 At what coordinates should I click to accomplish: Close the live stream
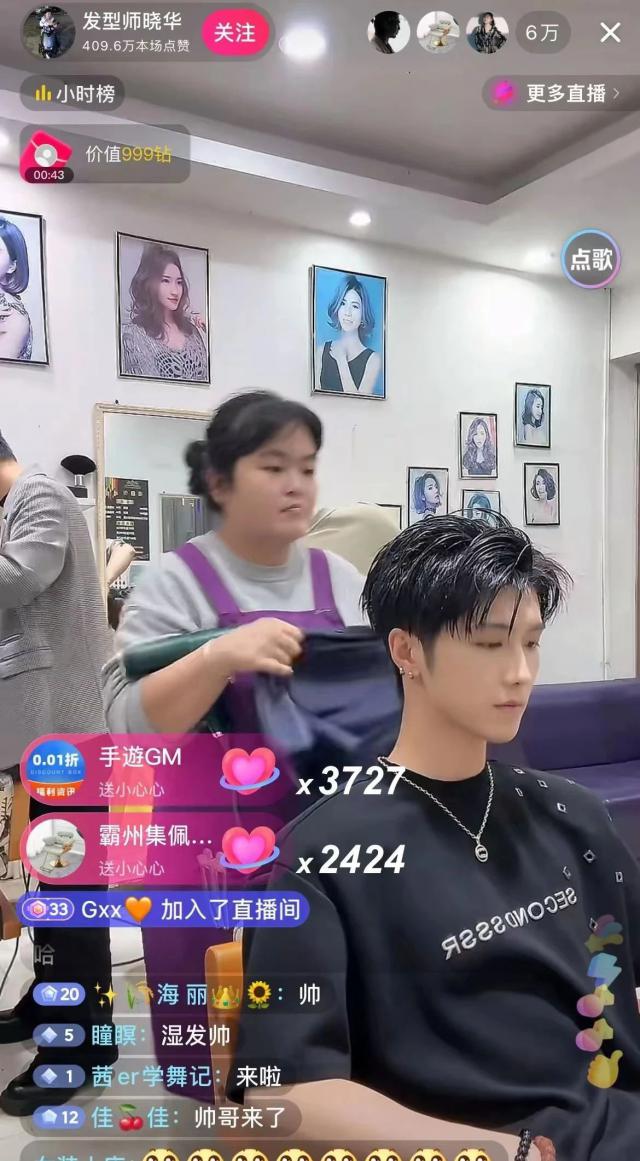click(x=610, y=33)
